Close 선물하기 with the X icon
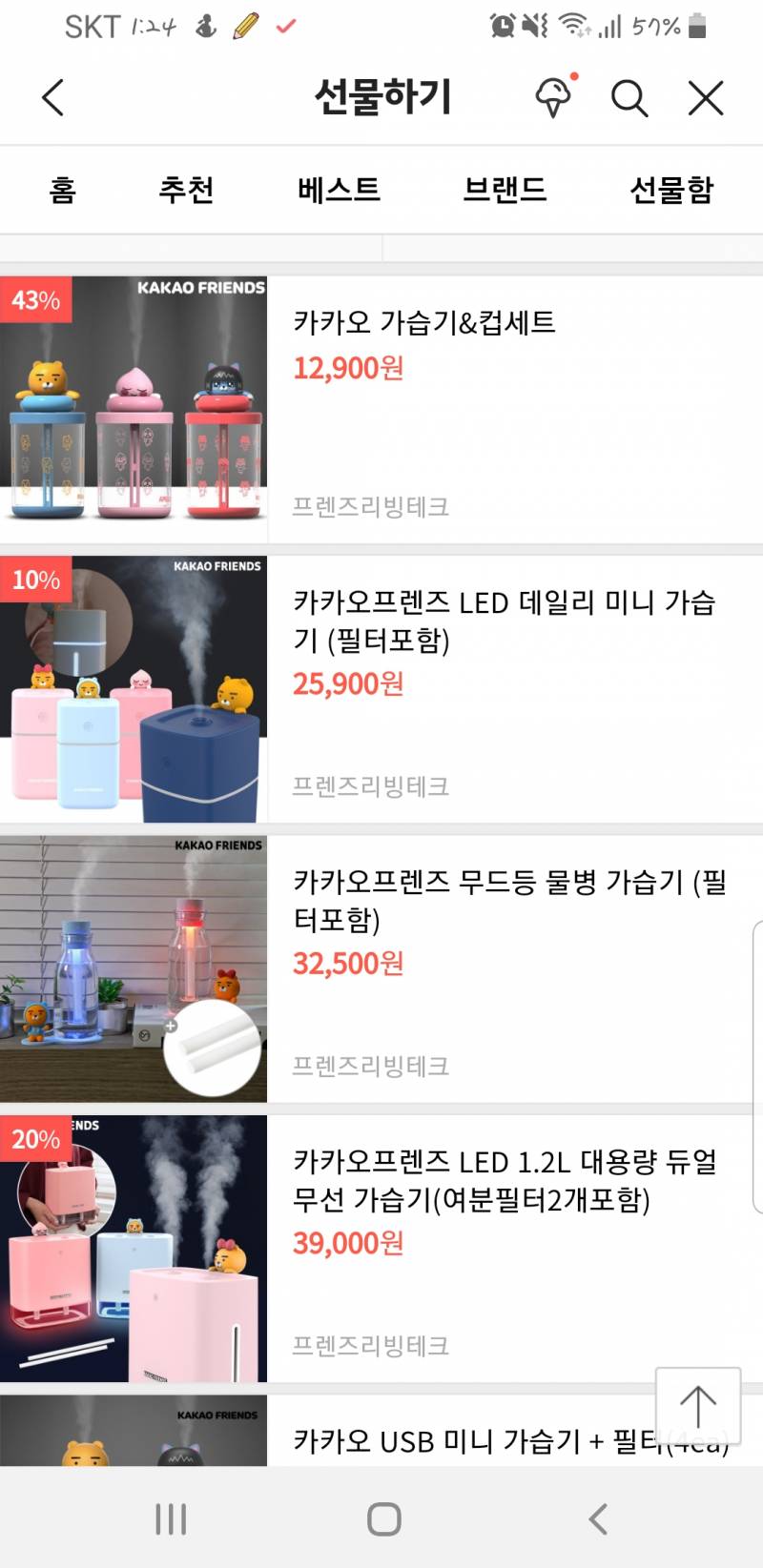The height and width of the screenshot is (1568, 763). [705, 97]
